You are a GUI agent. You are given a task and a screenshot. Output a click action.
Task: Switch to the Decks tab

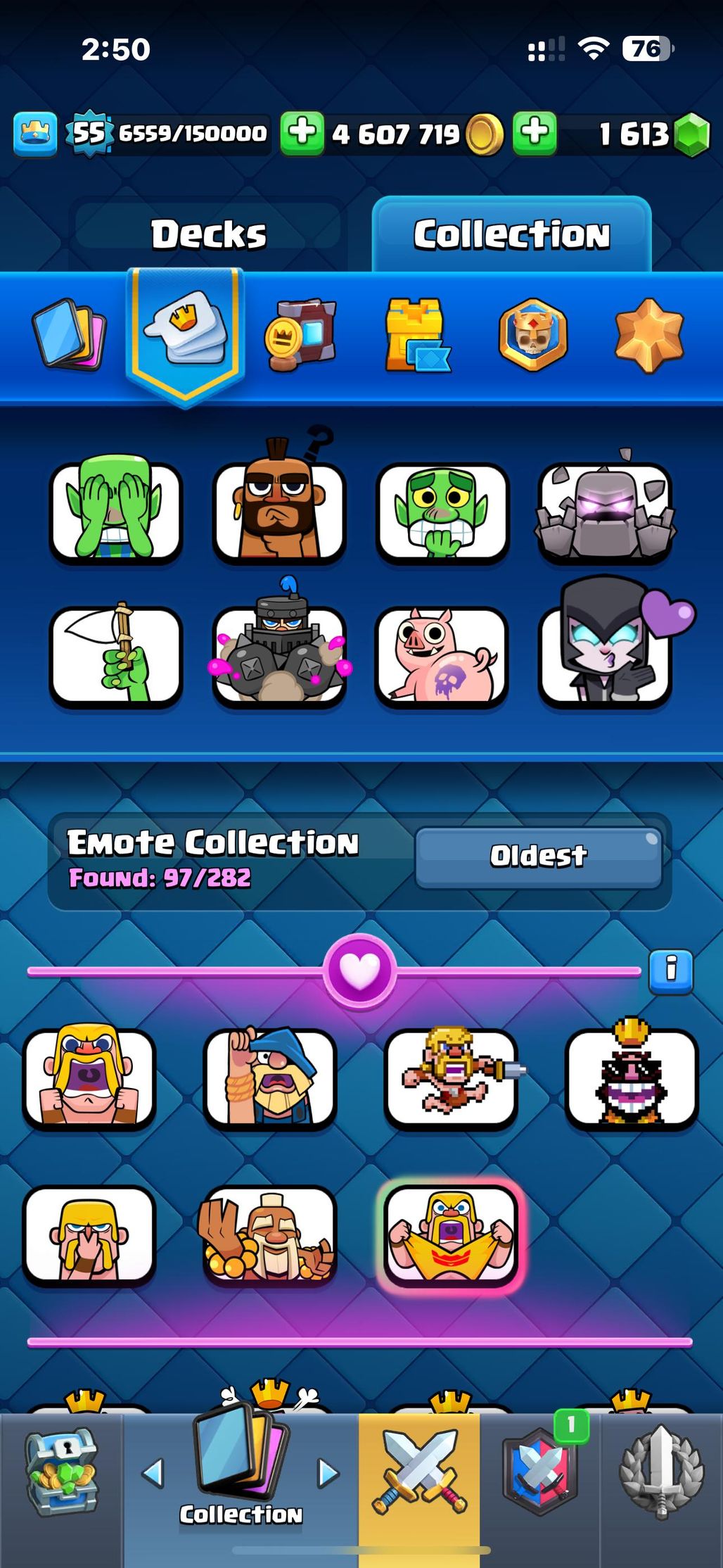tap(208, 234)
